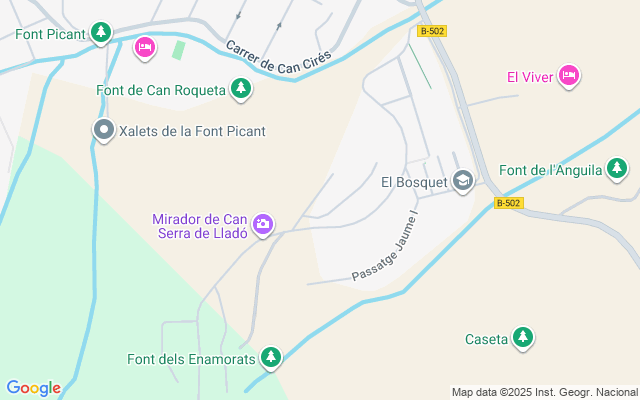Select the El Viver lodging marker

[x=569, y=75]
